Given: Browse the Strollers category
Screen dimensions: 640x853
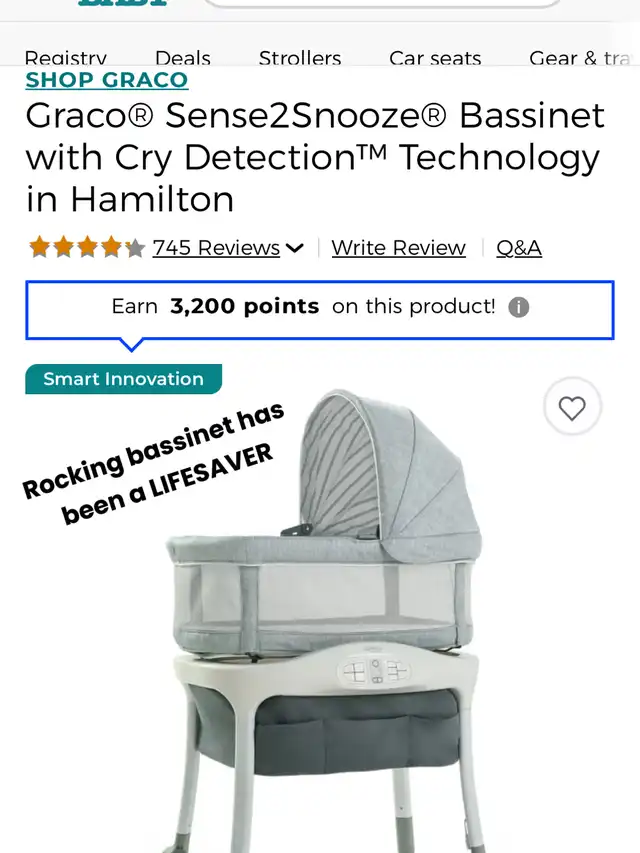Looking at the screenshot, I should (x=300, y=58).
